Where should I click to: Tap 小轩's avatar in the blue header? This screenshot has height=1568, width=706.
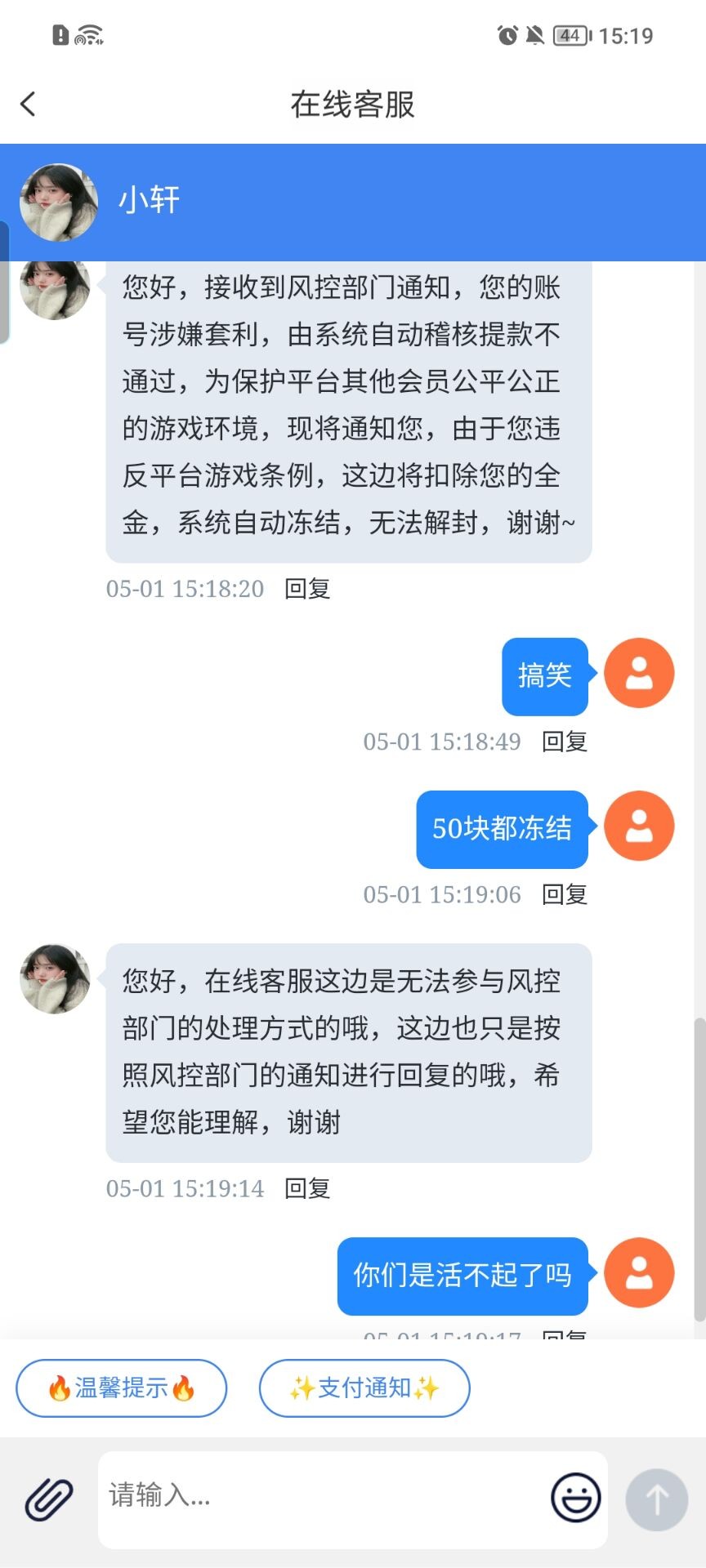point(57,200)
